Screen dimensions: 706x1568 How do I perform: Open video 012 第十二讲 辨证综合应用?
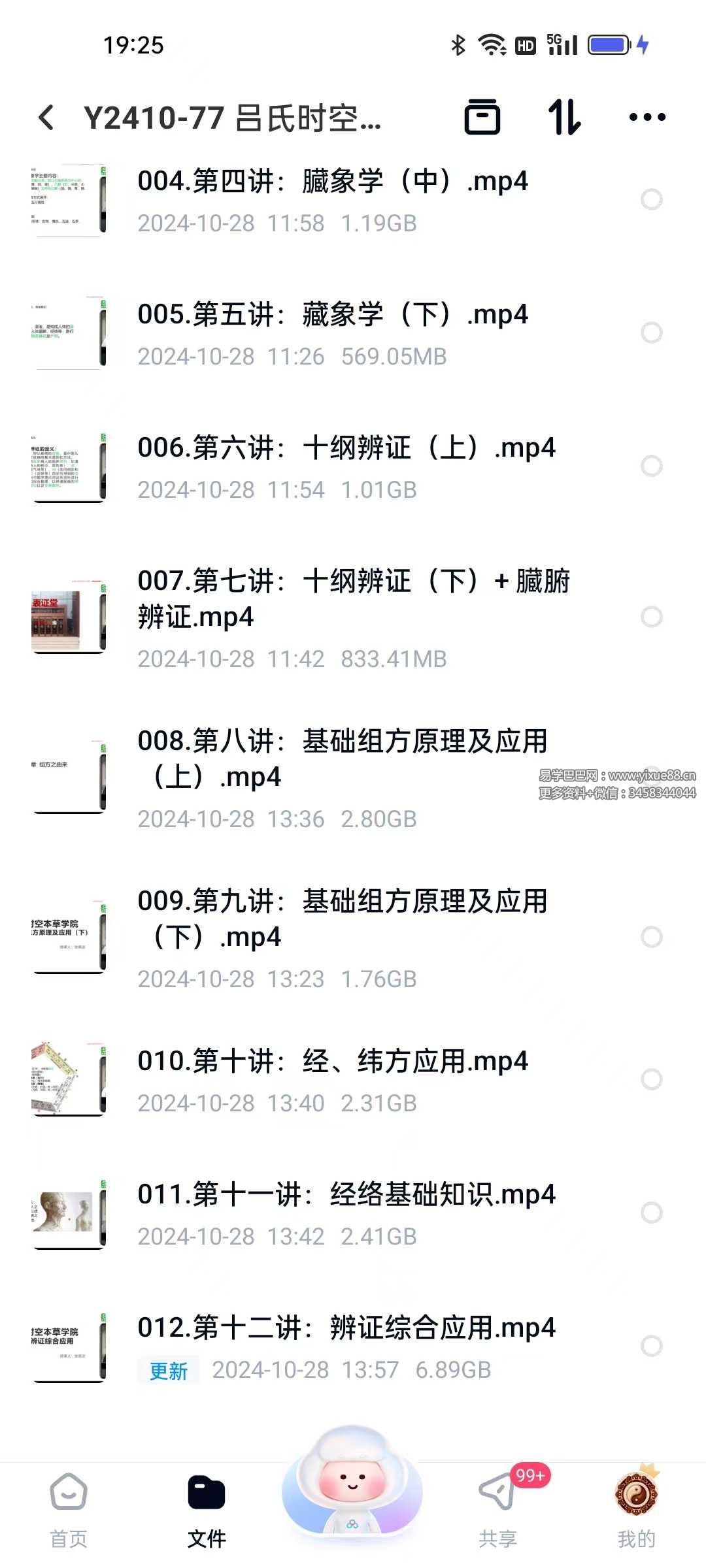tap(345, 1328)
